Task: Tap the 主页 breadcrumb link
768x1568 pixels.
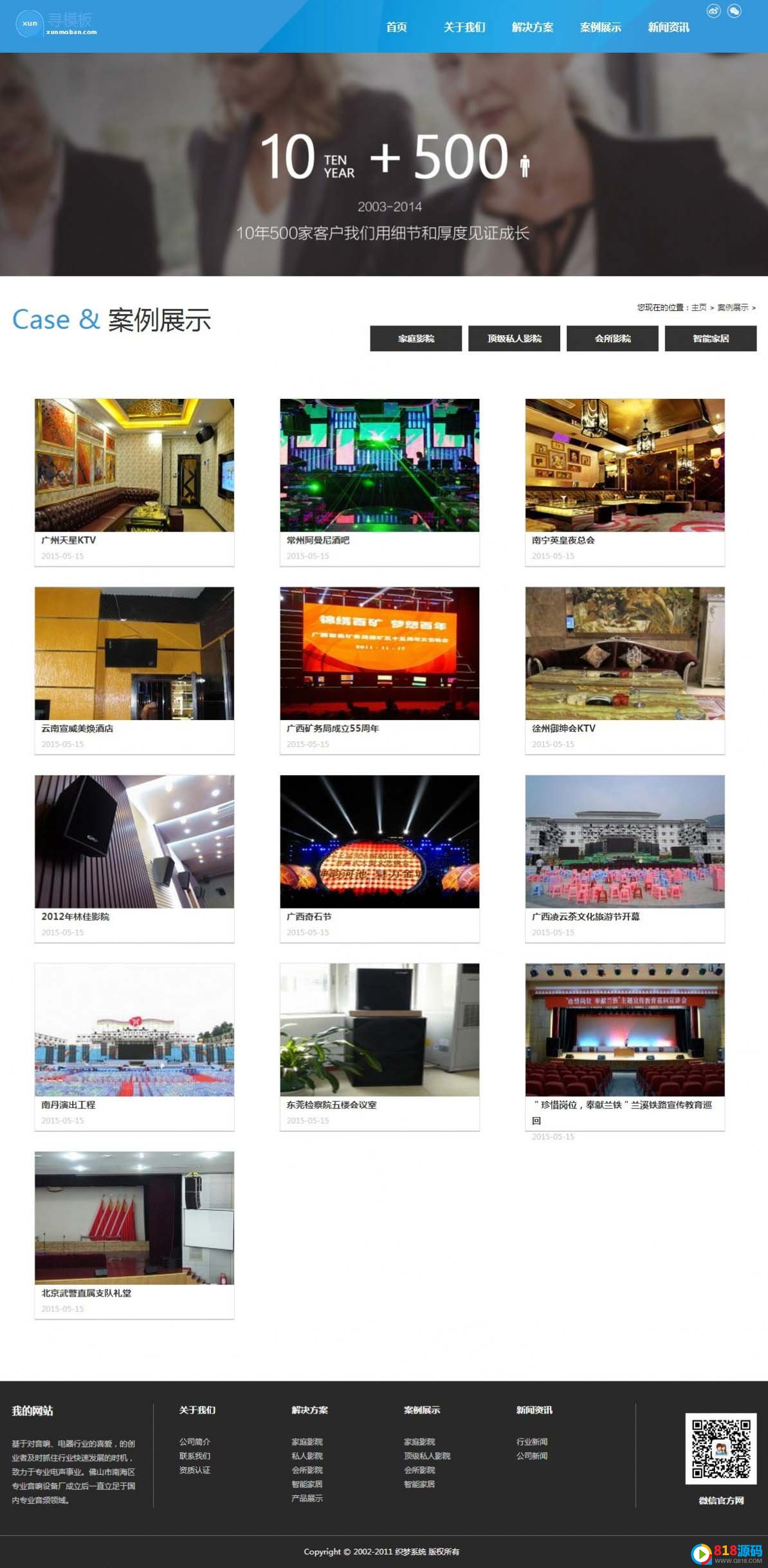Action: point(699,308)
